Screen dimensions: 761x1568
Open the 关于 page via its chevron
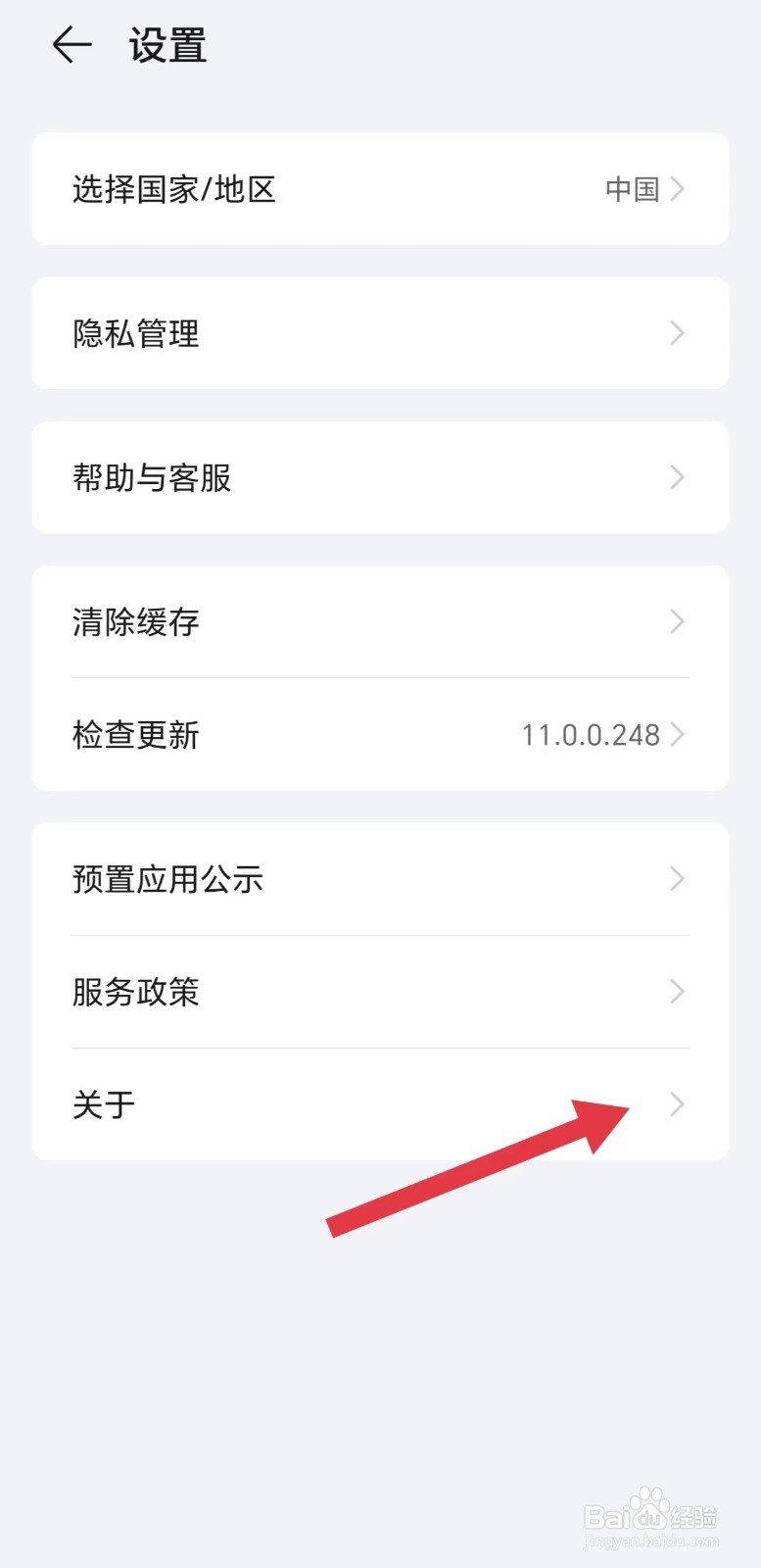pyautogui.click(x=678, y=1104)
